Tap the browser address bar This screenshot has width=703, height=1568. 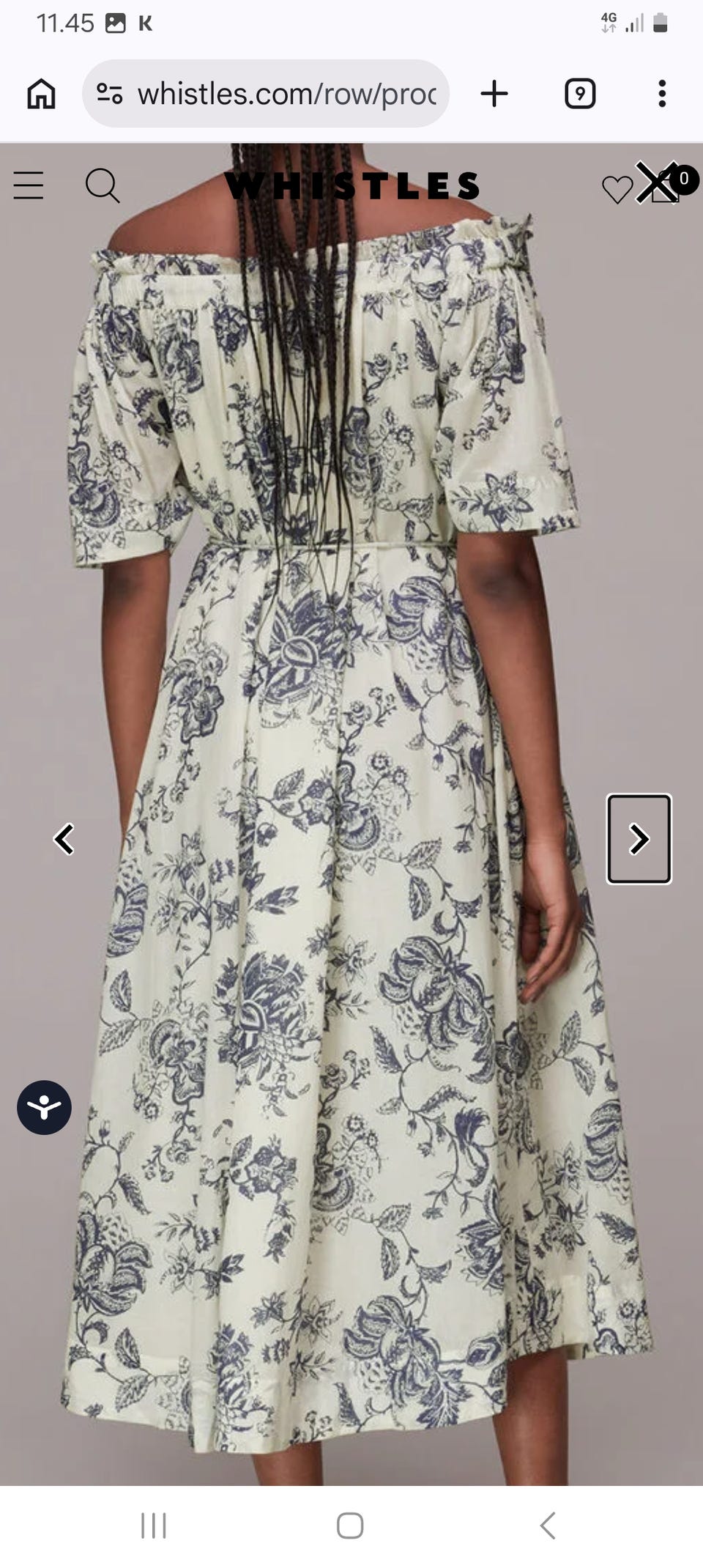point(266,94)
